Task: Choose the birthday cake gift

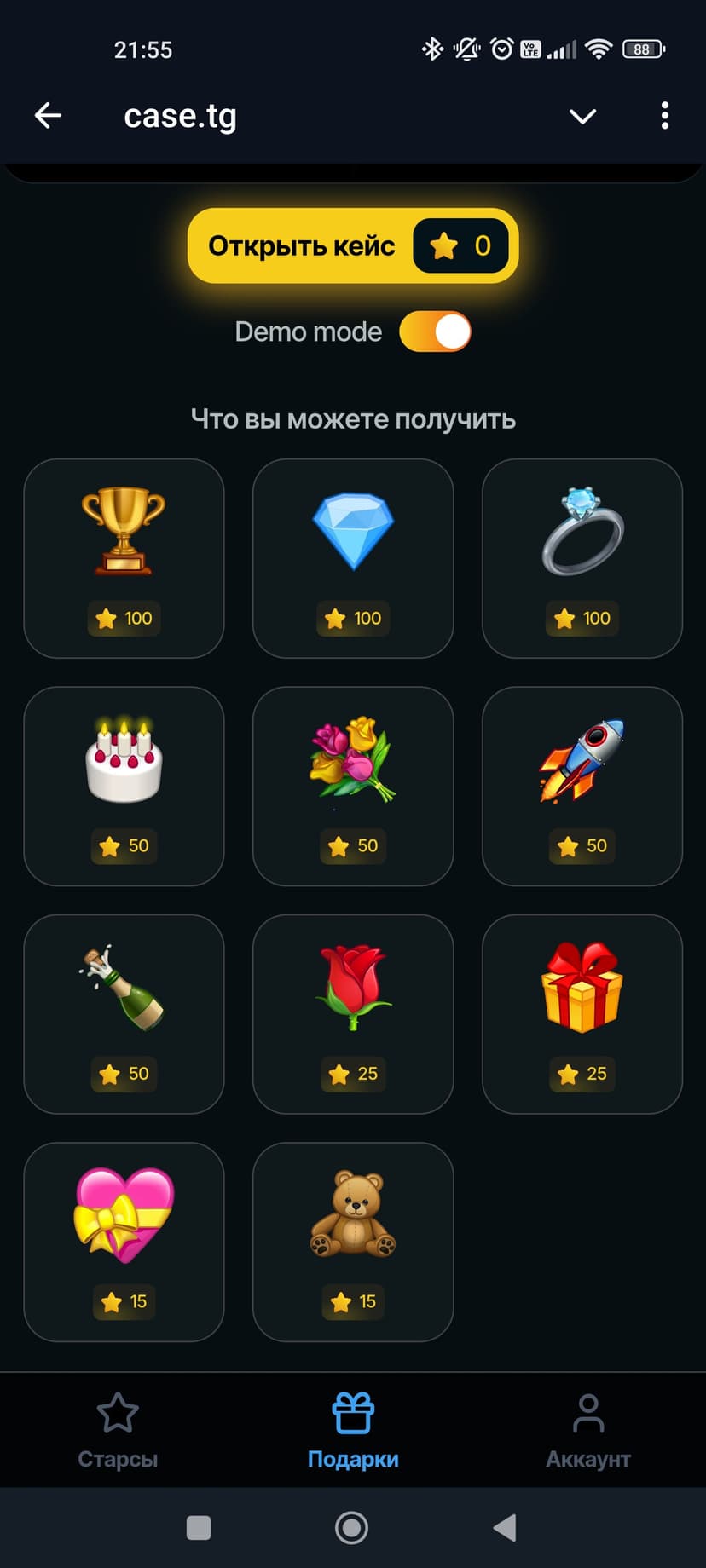Action: [x=124, y=786]
